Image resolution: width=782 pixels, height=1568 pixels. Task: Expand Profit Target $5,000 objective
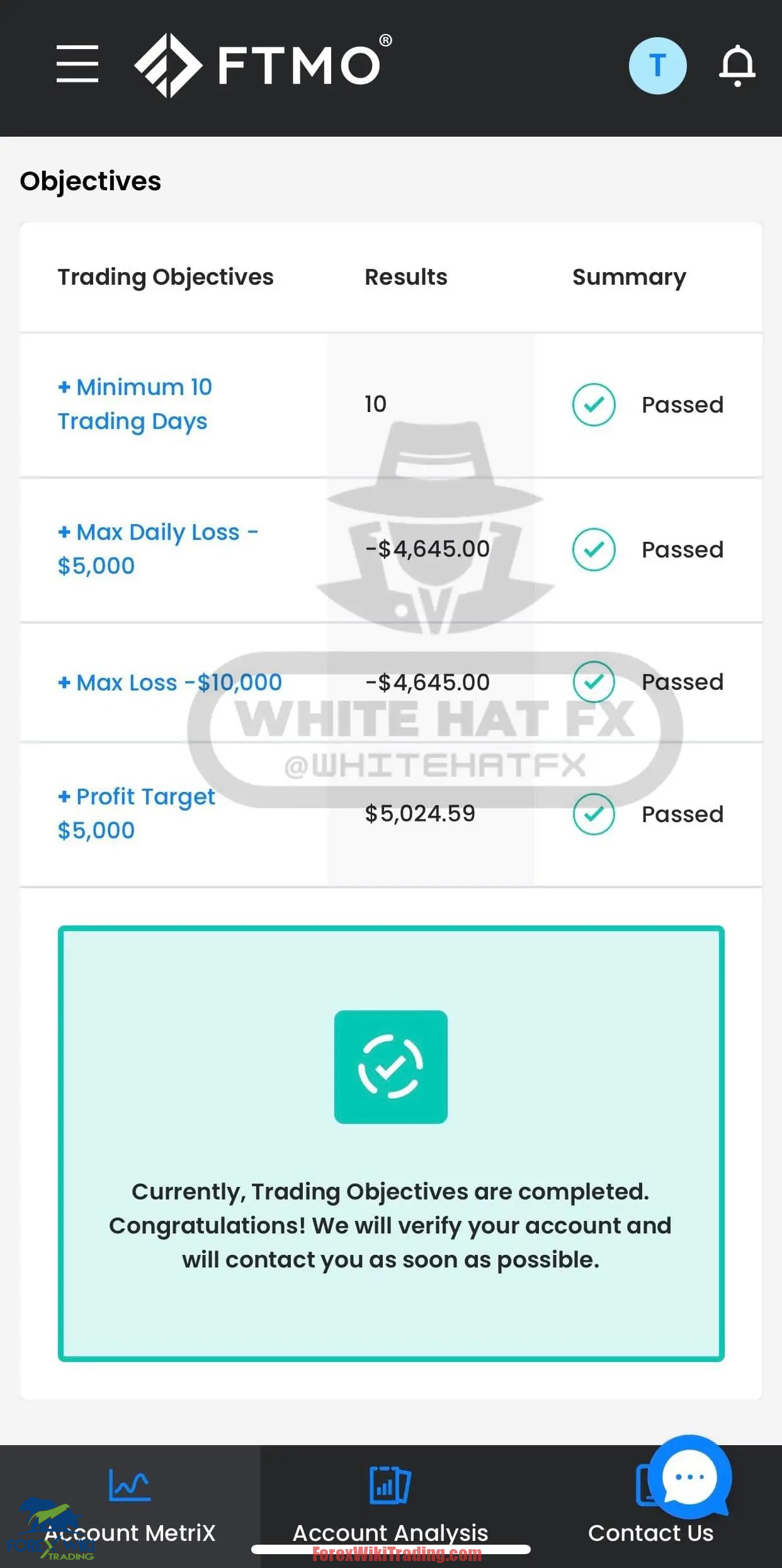click(x=136, y=813)
